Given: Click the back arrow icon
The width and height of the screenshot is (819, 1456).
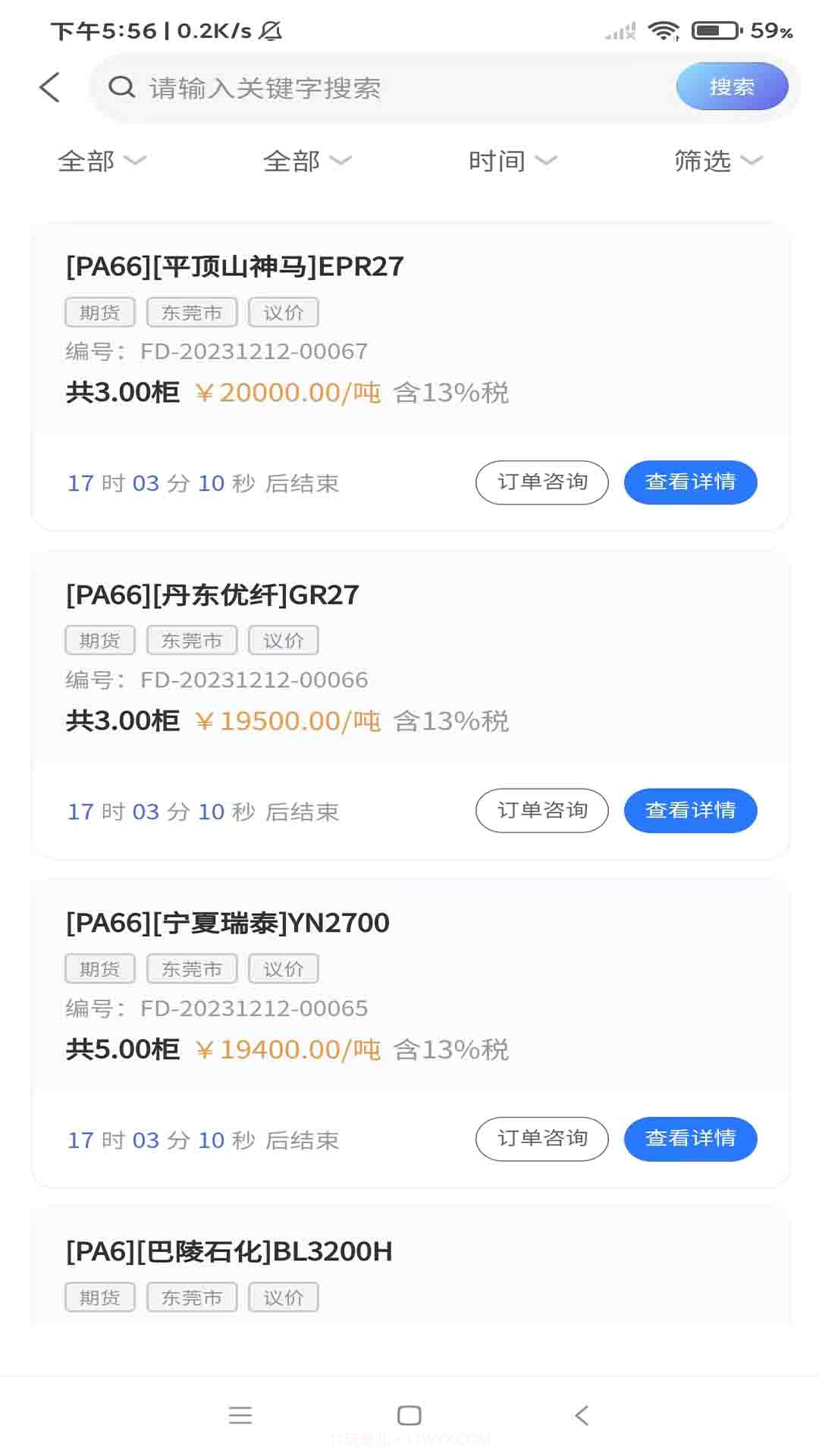Looking at the screenshot, I should (49, 86).
